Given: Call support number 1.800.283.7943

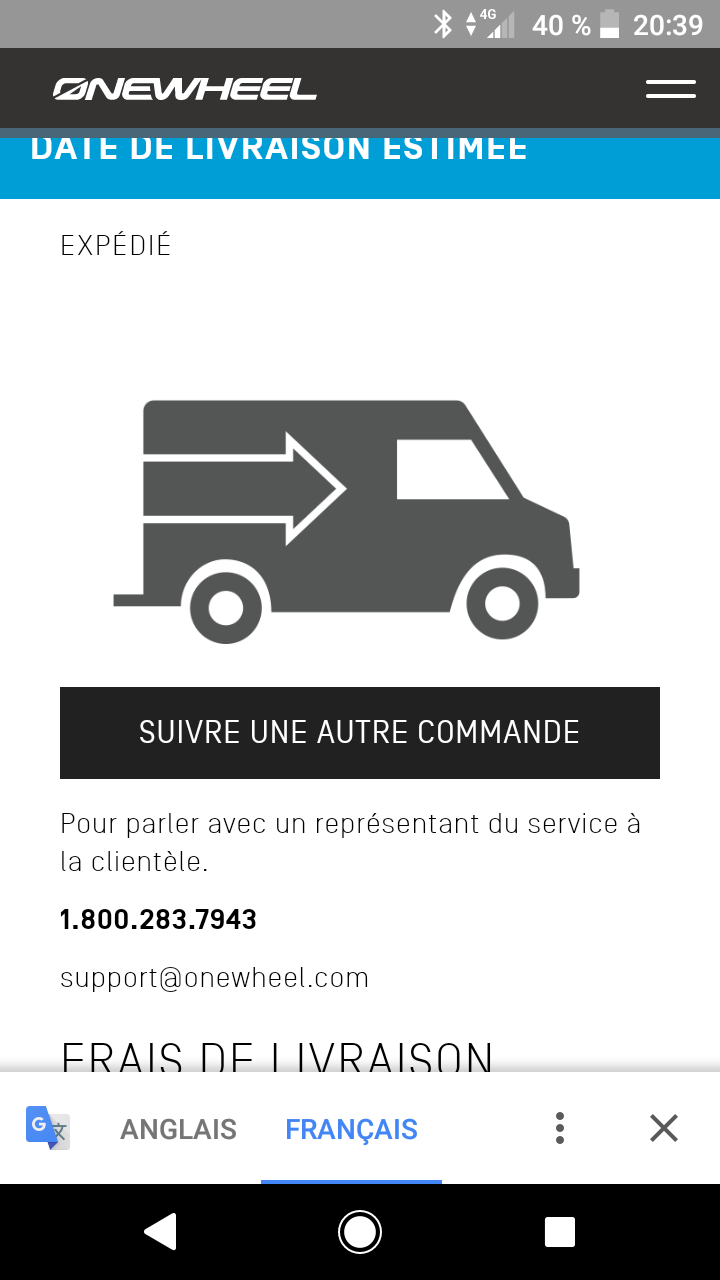Looking at the screenshot, I should coord(158,919).
